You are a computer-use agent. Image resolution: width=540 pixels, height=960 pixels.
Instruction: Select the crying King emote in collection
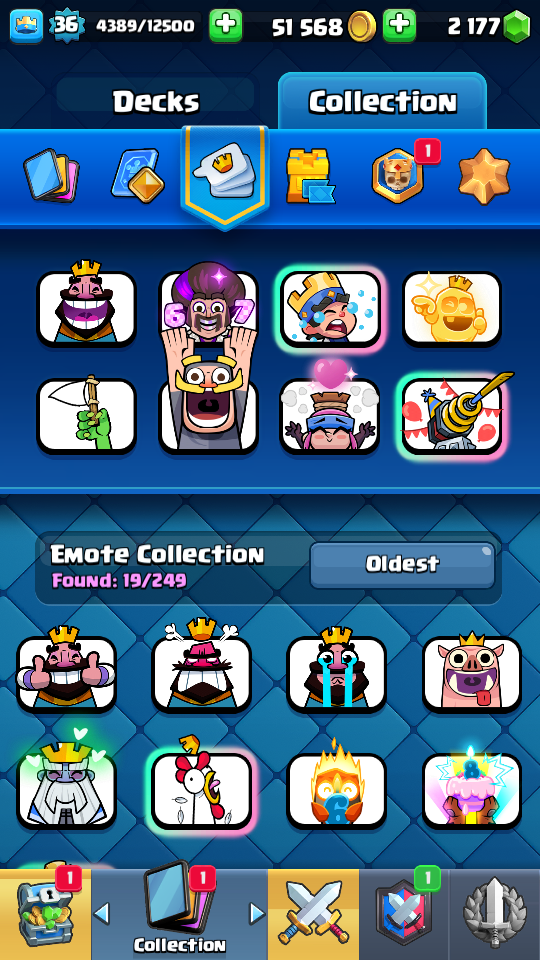[337, 670]
